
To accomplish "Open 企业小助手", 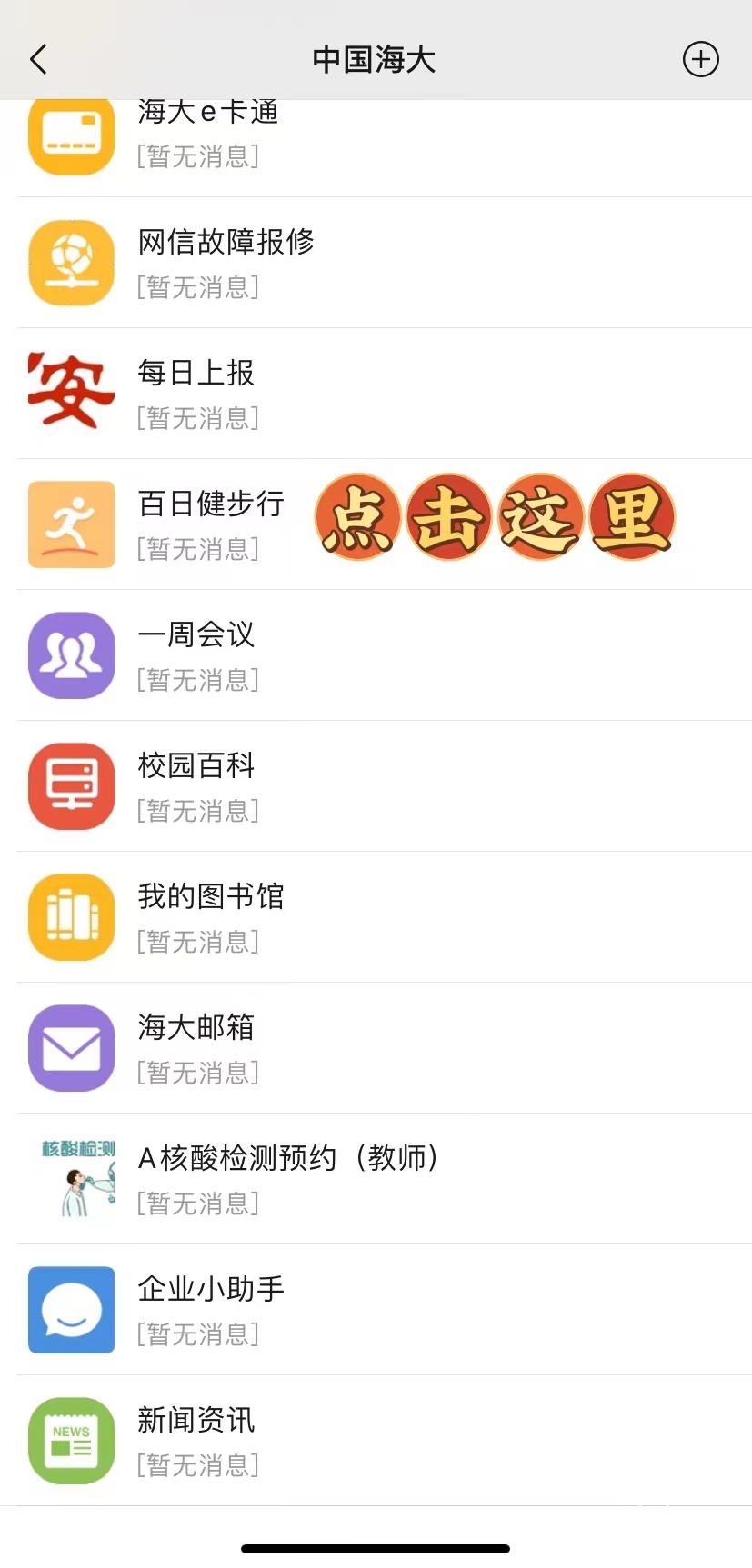I will tap(211, 1310).
